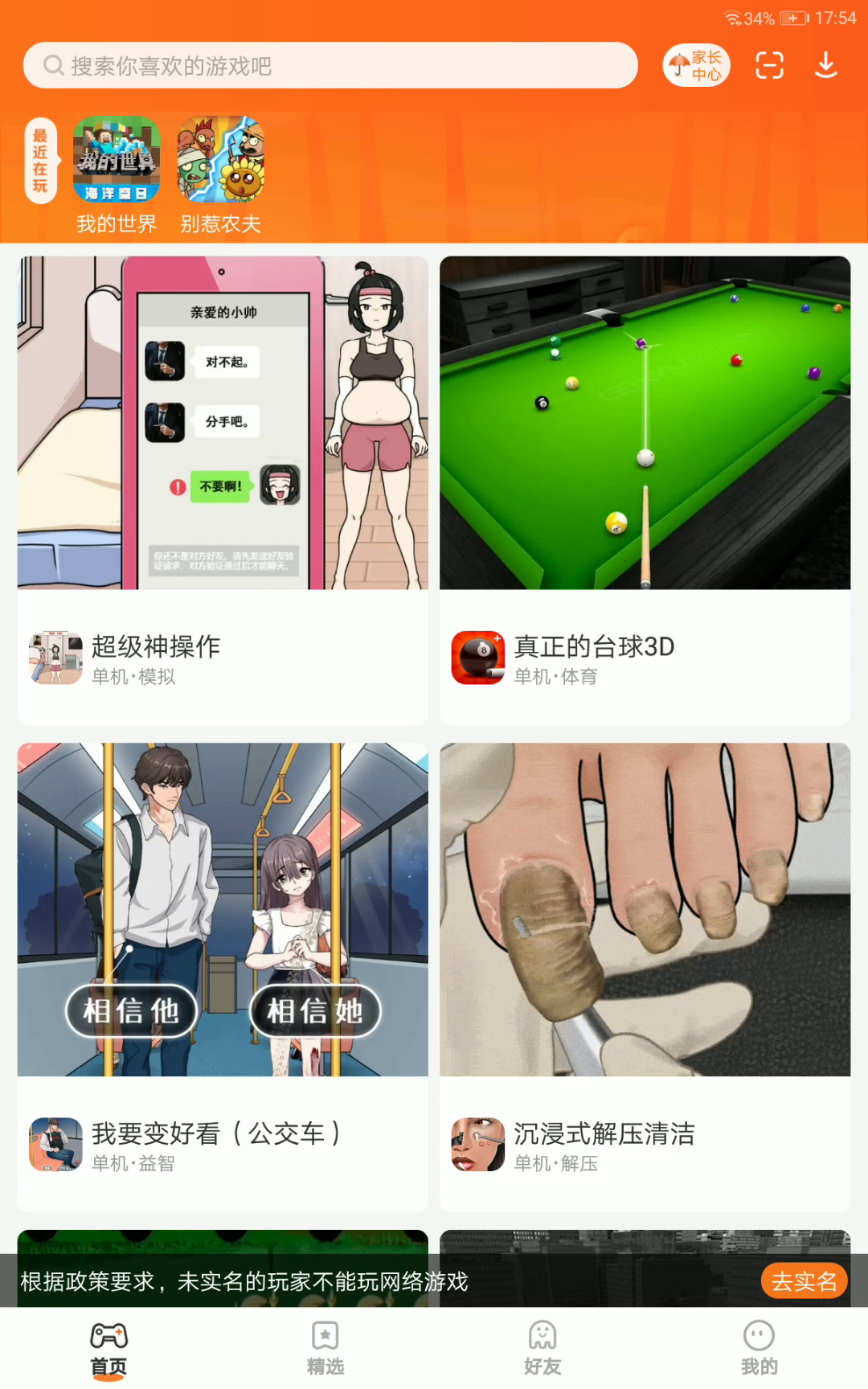Open the 超级神操作 game card
868x1389 pixels.
[x=223, y=490]
